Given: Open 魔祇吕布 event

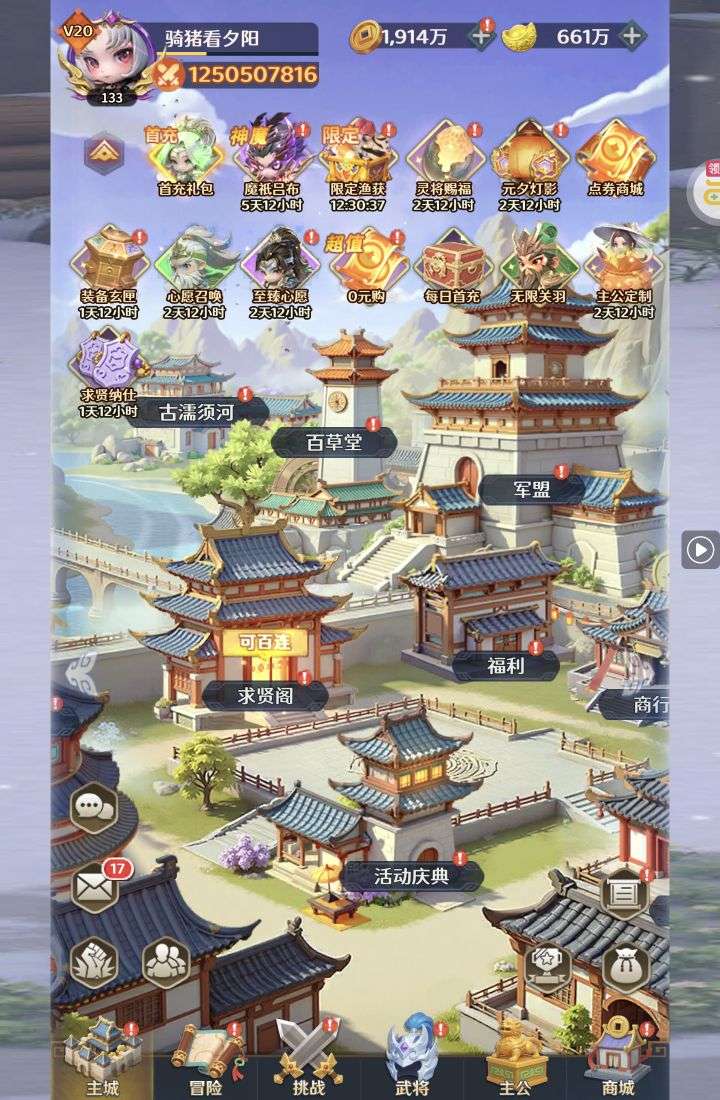Looking at the screenshot, I should (272, 158).
